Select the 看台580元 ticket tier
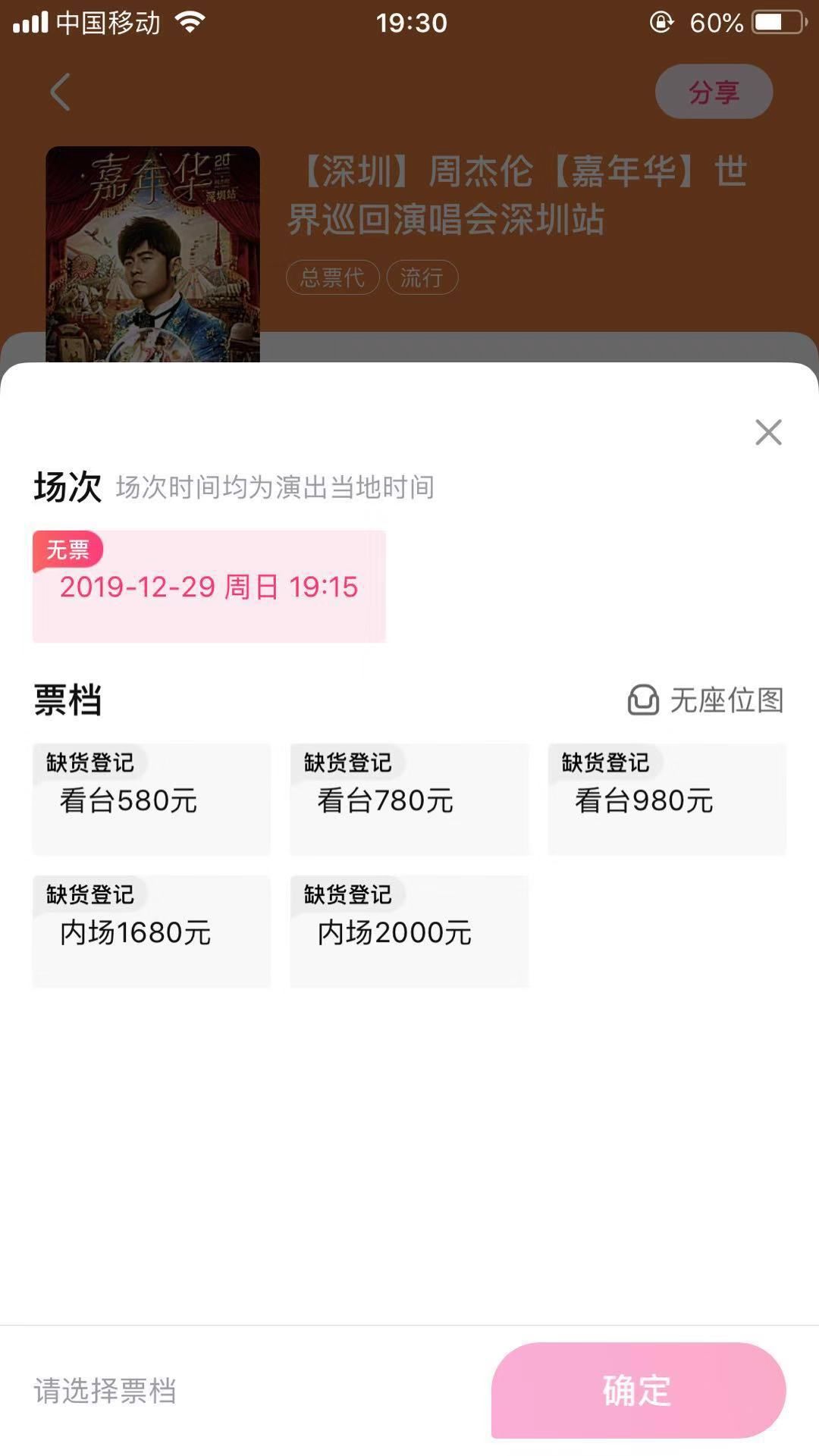 tap(150, 801)
